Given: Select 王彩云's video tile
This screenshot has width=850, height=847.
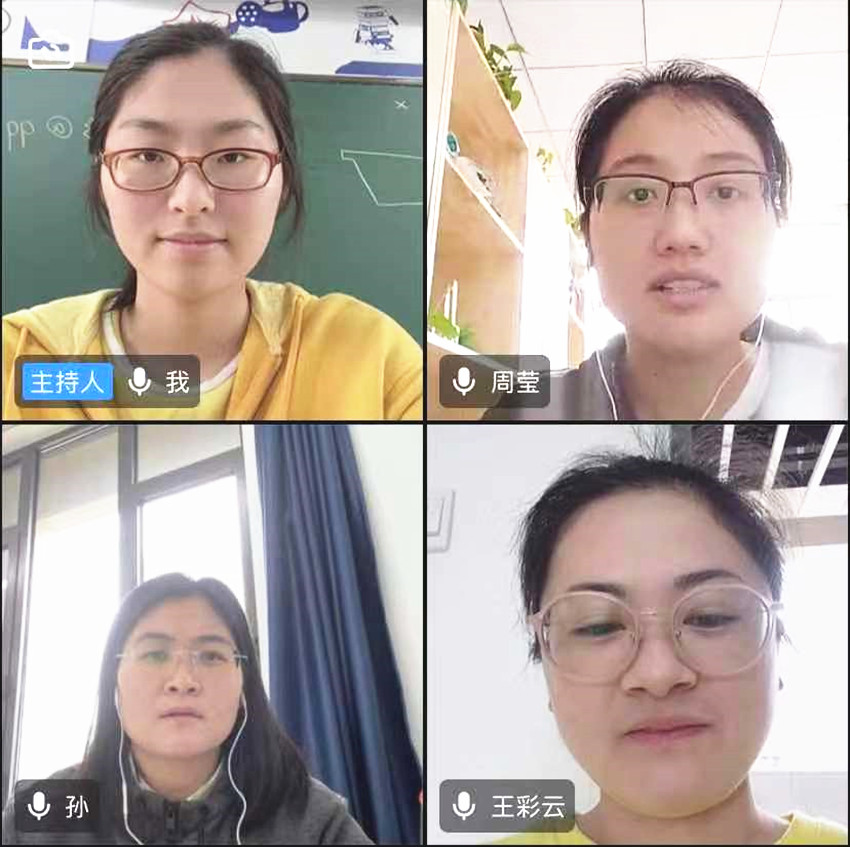Looking at the screenshot, I should coord(637,634).
